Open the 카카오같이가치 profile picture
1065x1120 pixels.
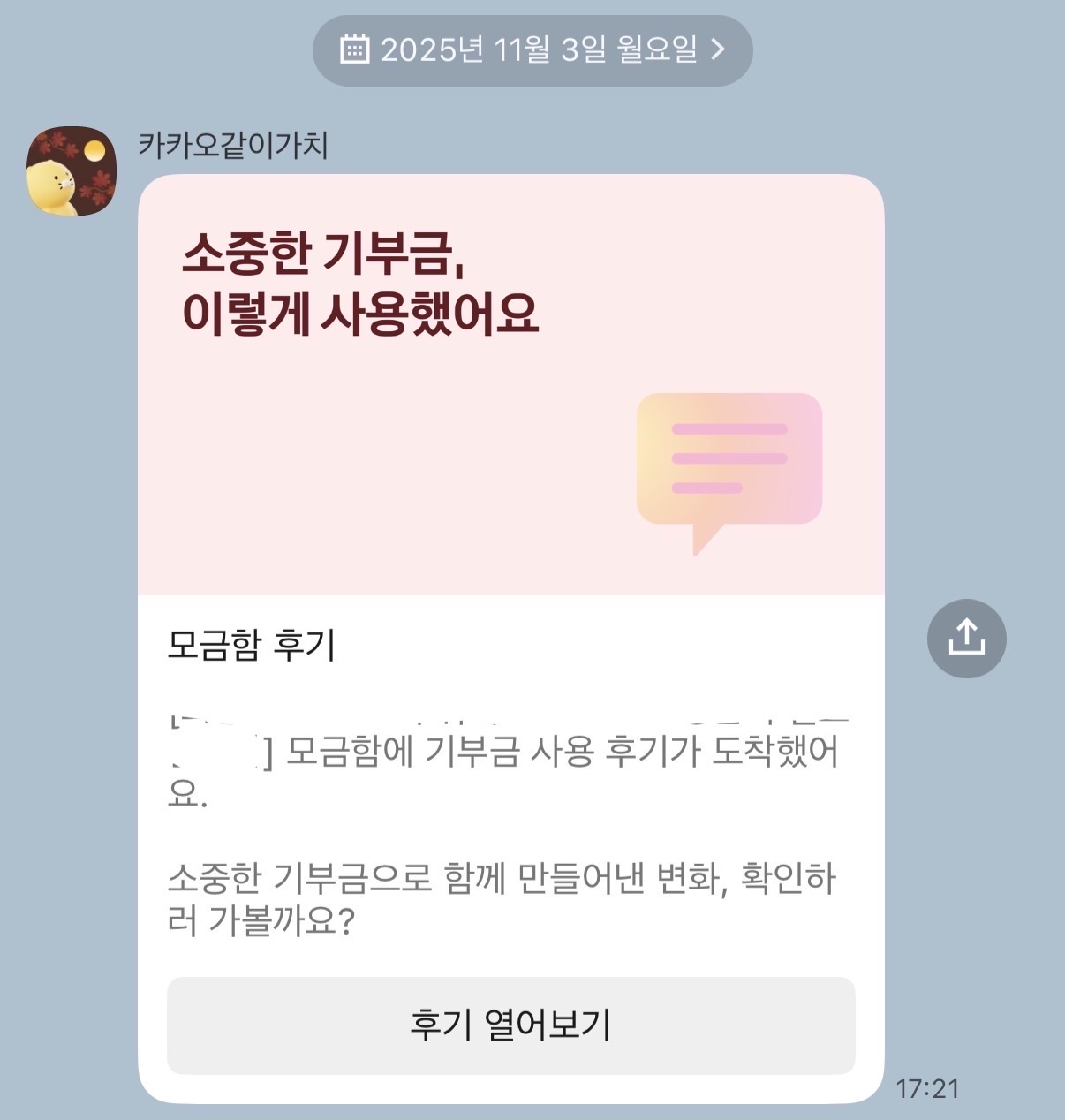tap(72, 171)
